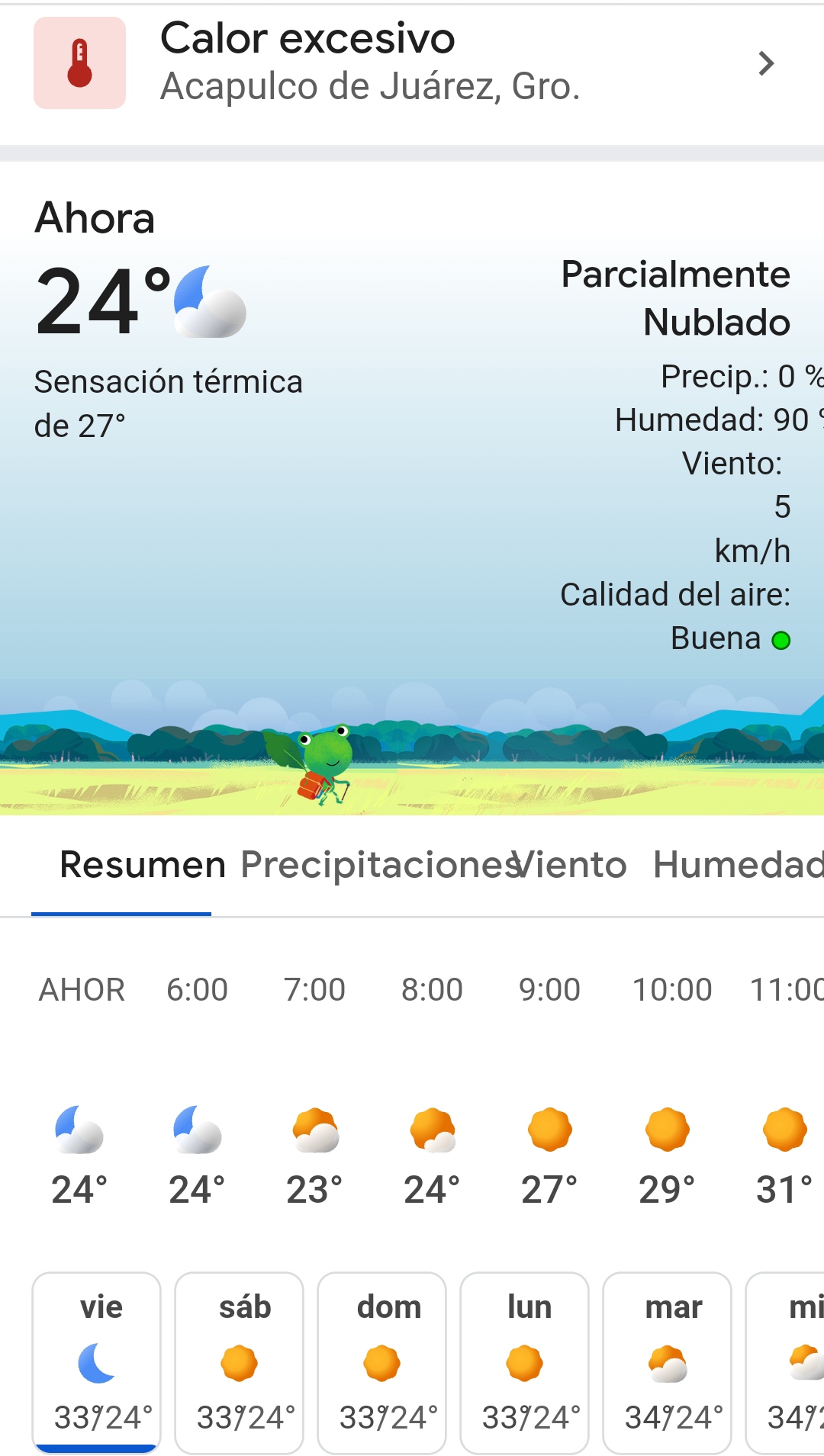This screenshot has width=824, height=1456.
Task: Choose the mar forecast card
Action: [x=668, y=1362]
